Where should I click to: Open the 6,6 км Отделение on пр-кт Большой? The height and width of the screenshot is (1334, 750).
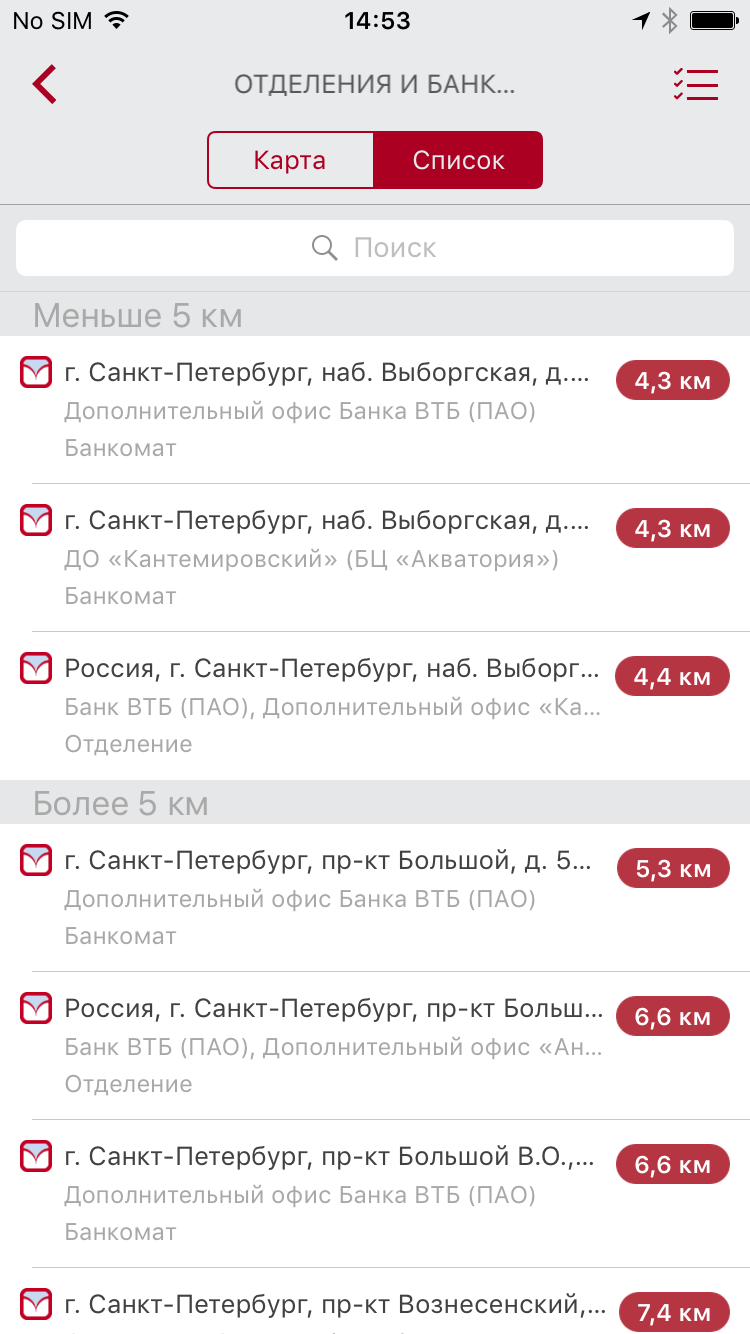coord(375,1046)
